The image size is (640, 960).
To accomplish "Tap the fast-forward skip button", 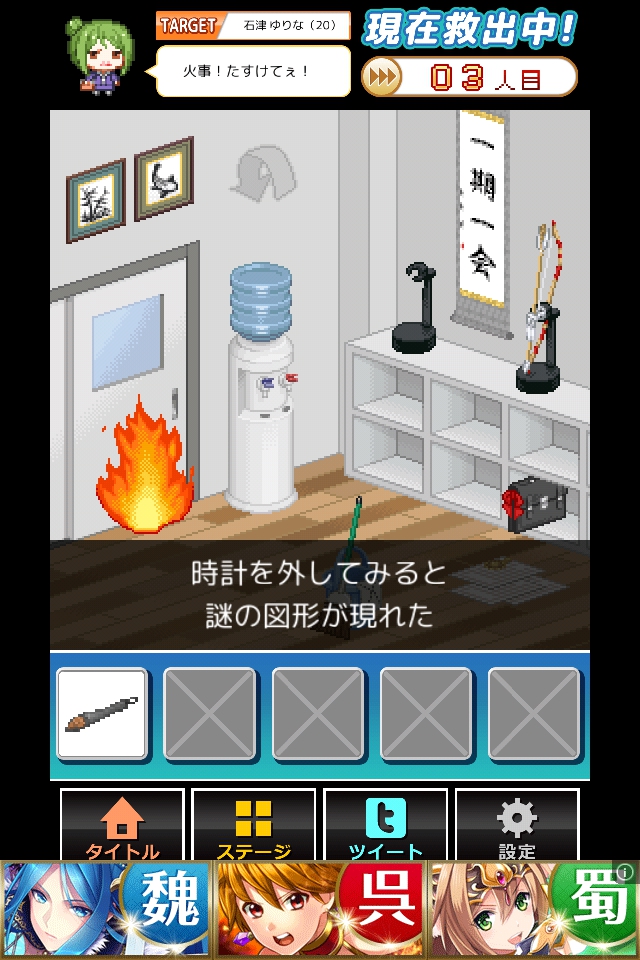I will pyautogui.click(x=381, y=77).
